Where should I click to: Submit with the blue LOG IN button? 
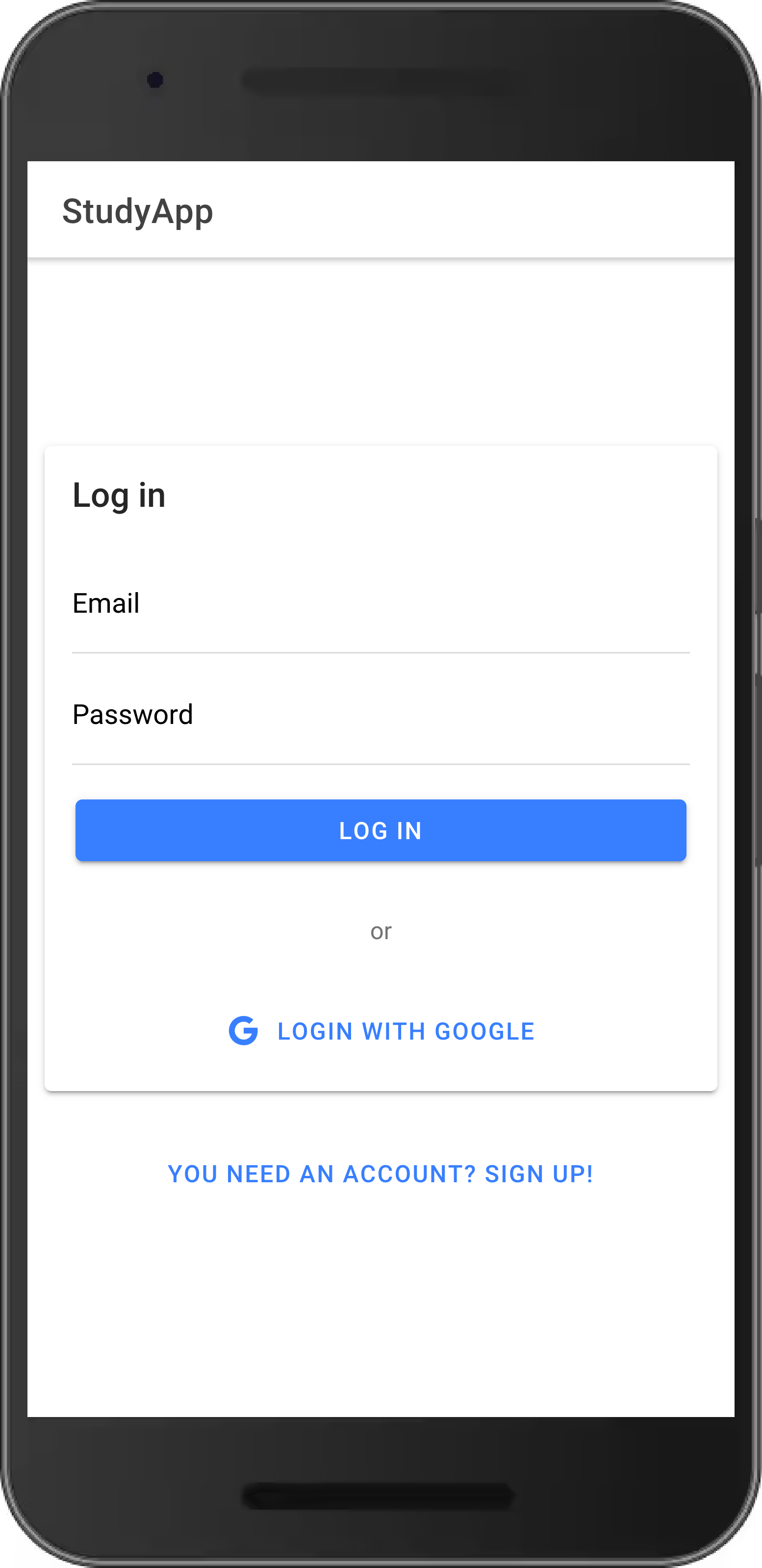click(381, 830)
